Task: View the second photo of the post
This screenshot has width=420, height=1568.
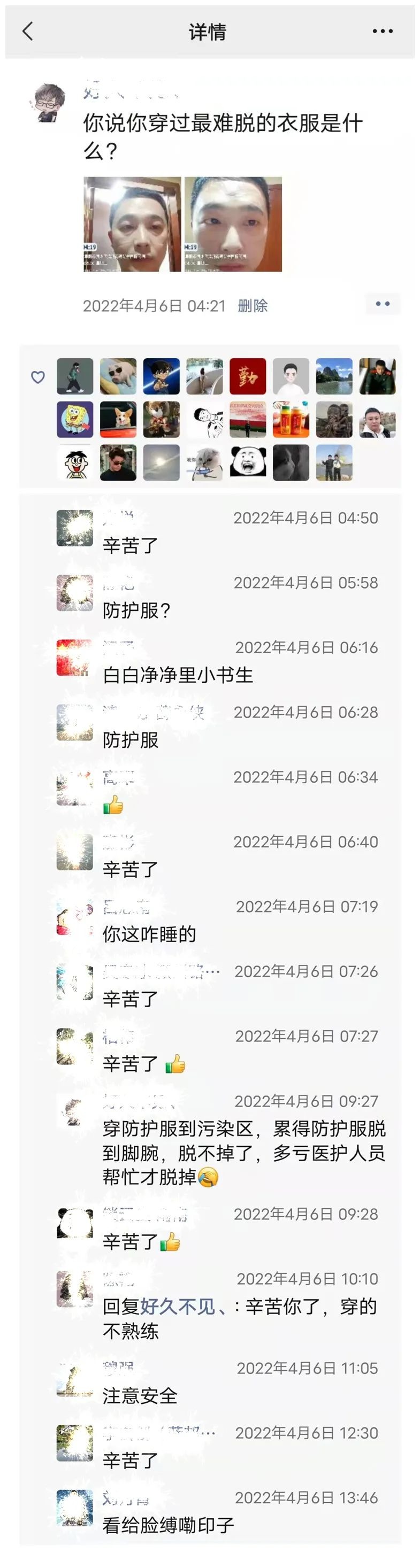Action: coord(233,224)
